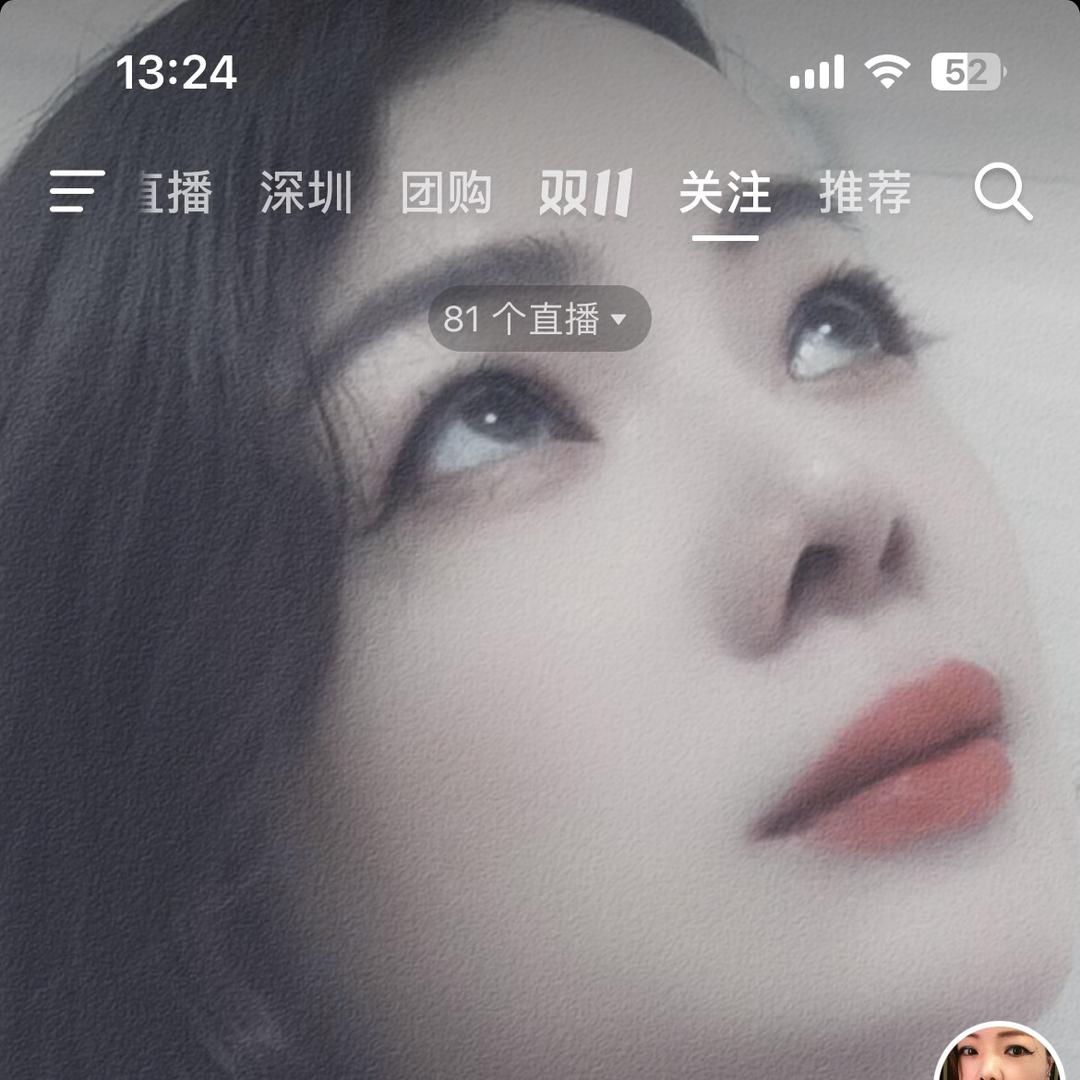Open search with the magnifier icon
This screenshot has height=1080, width=1080.
(1002, 192)
